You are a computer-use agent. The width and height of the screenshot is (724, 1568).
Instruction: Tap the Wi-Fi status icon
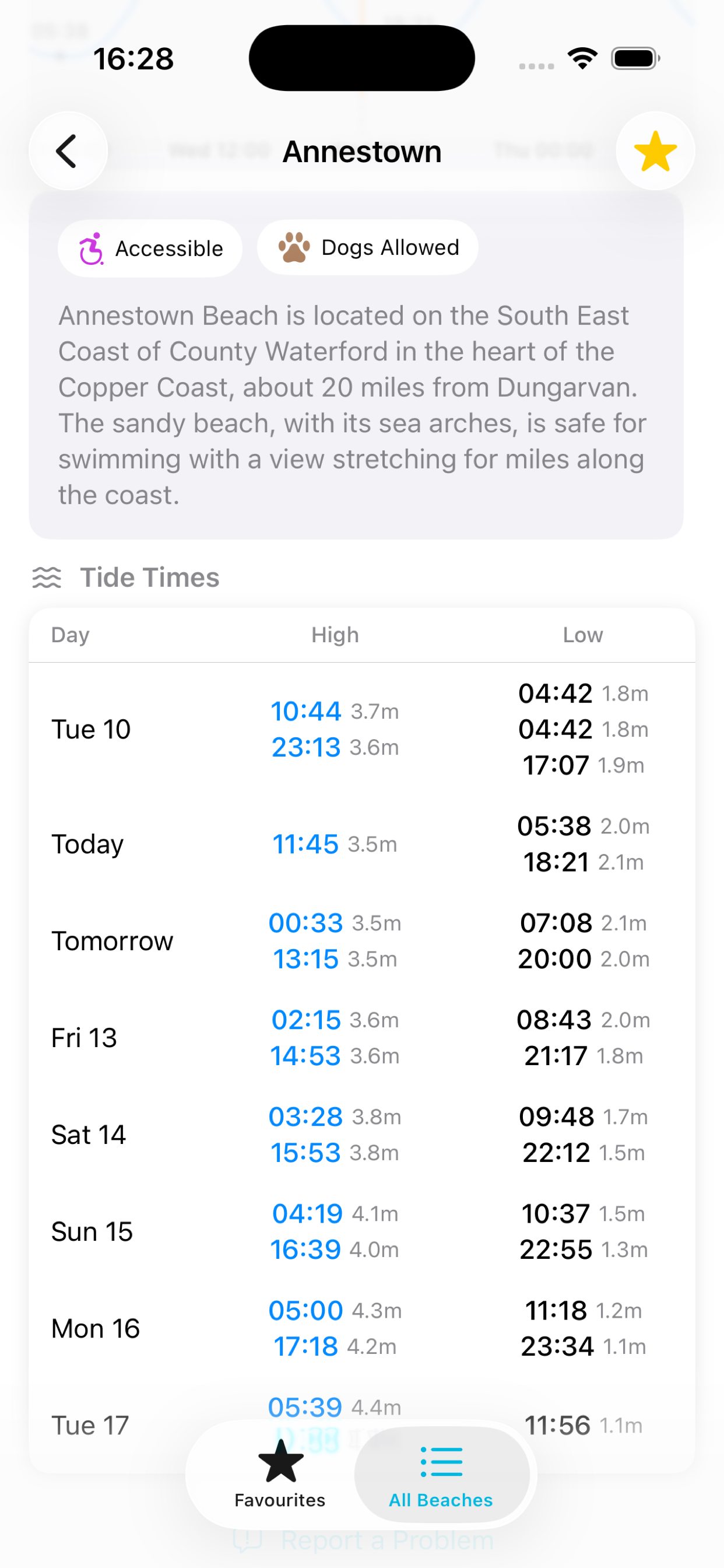(582, 57)
